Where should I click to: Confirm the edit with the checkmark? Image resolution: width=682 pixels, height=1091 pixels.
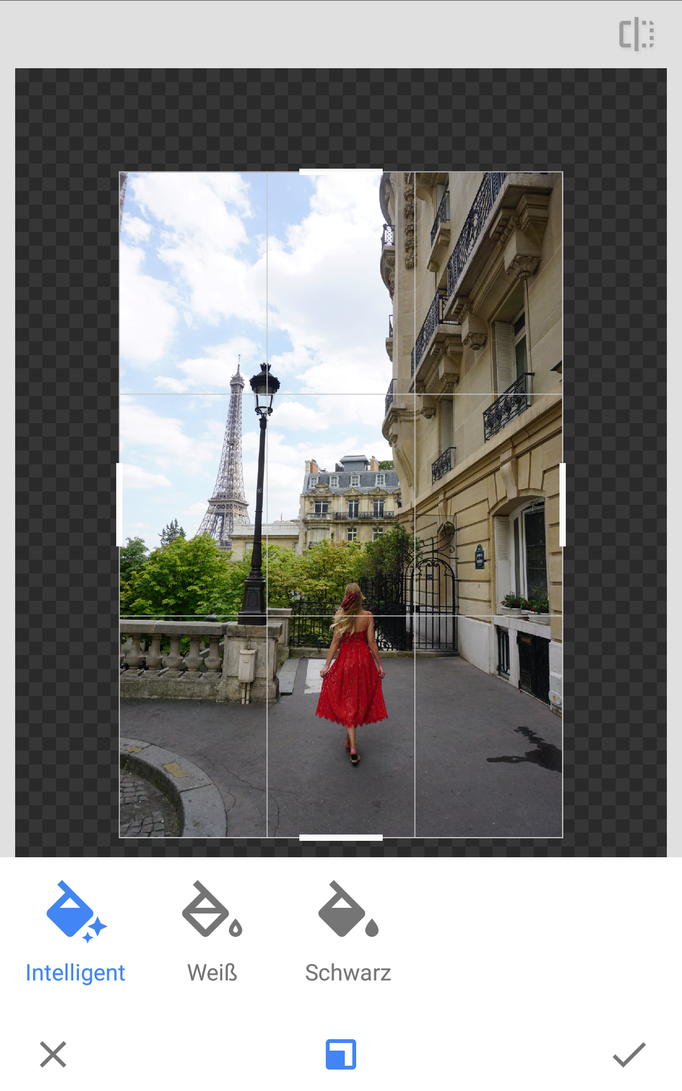click(x=629, y=1054)
